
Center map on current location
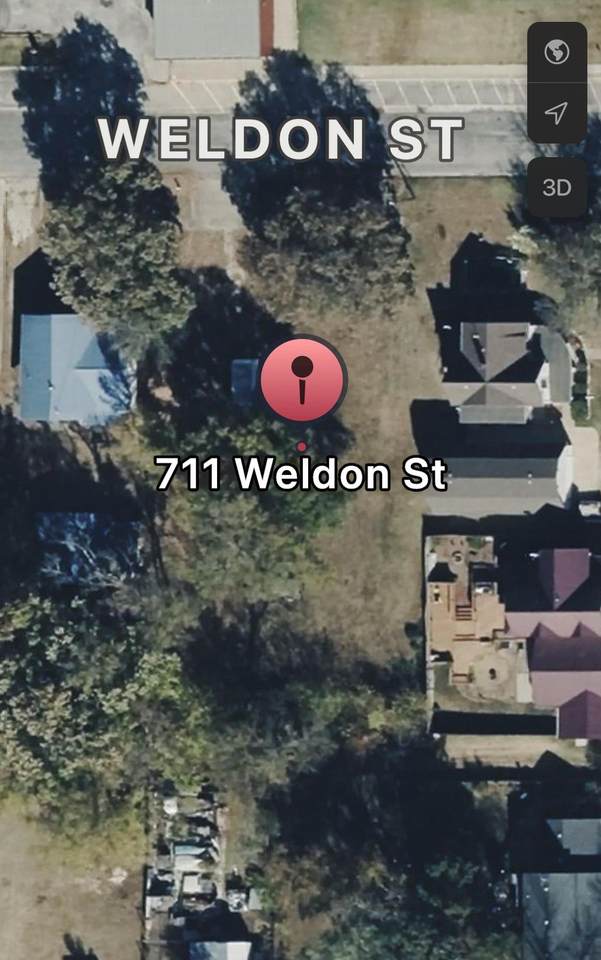pyautogui.click(x=556, y=112)
